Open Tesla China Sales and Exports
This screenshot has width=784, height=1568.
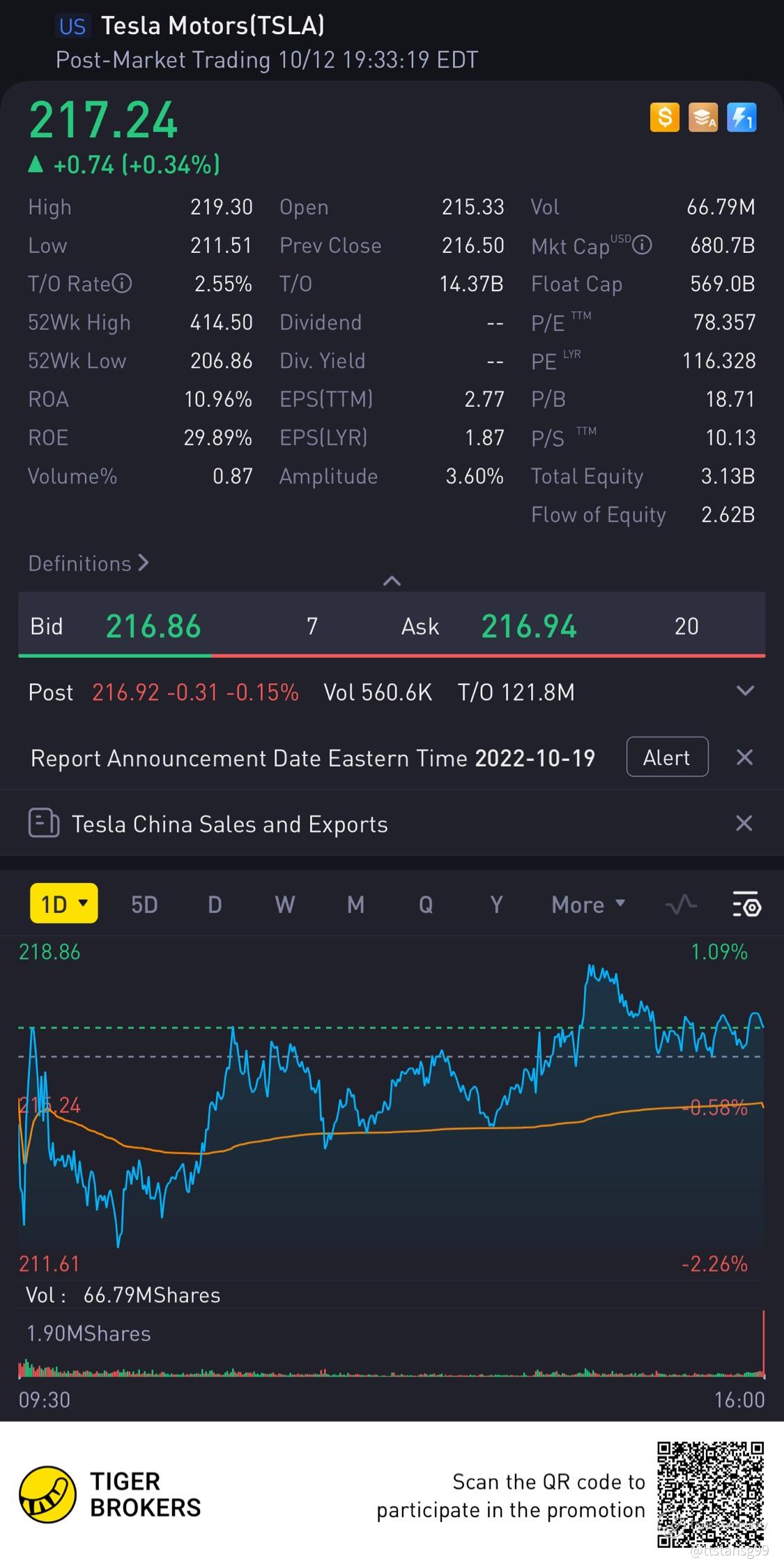click(x=229, y=824)
